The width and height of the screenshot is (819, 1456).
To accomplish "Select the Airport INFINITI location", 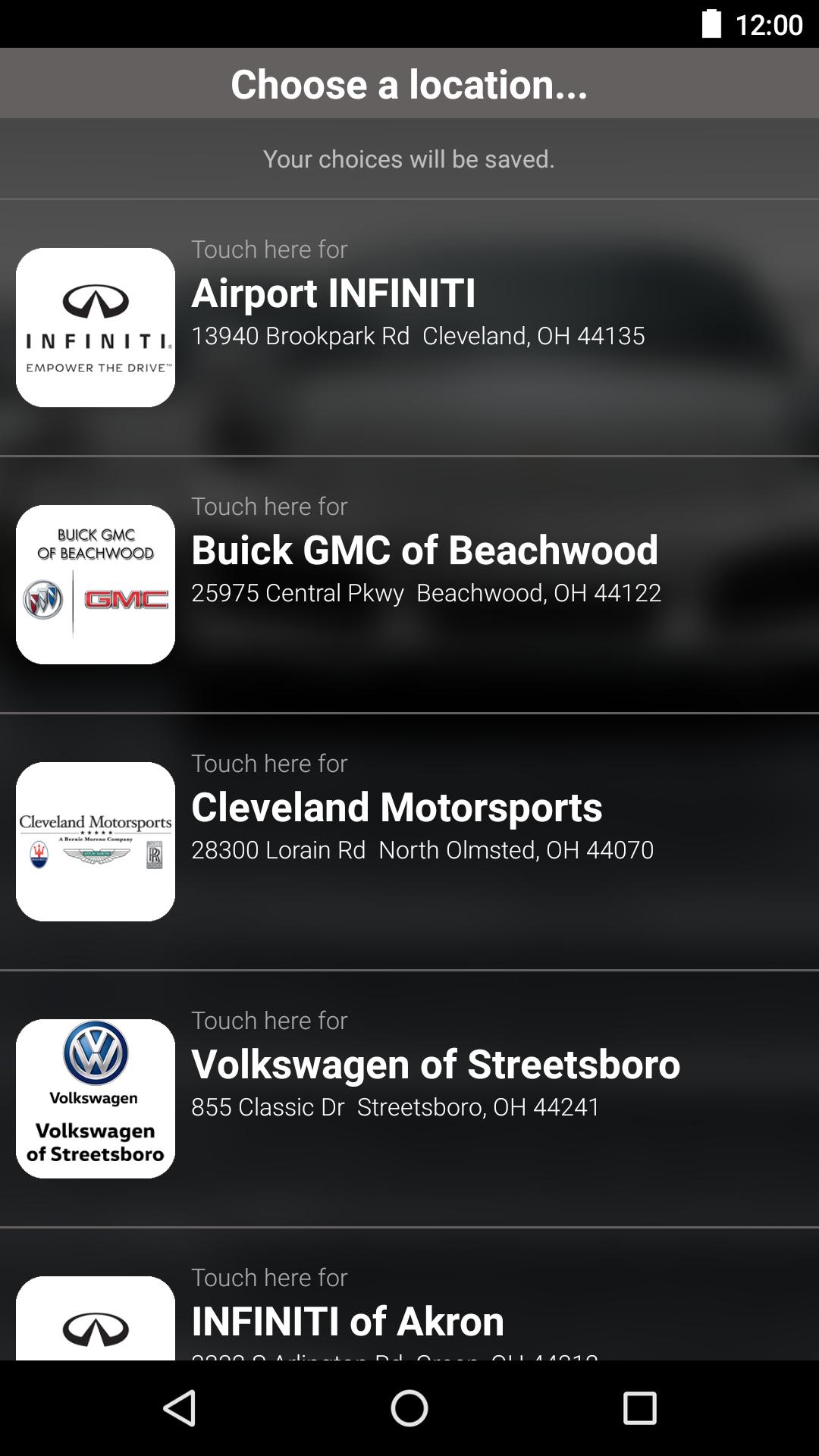I will tap(409, 328).
